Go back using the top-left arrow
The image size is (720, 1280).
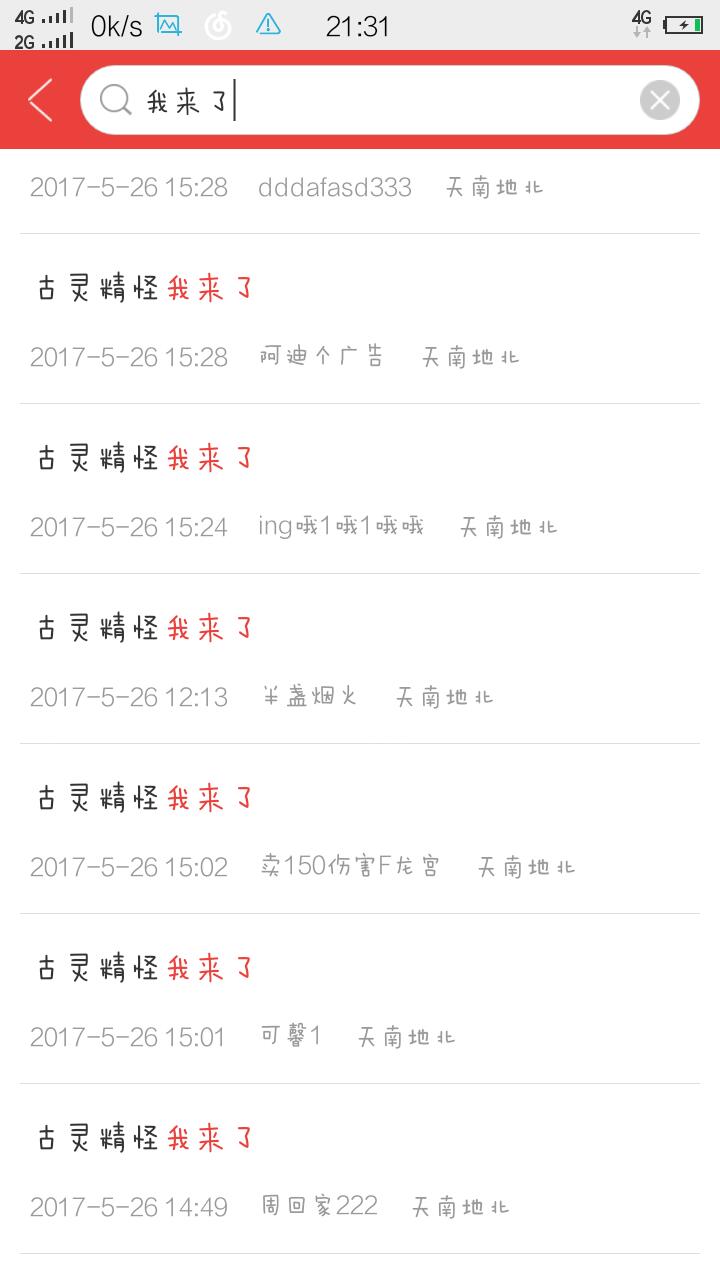click(40, 100)
